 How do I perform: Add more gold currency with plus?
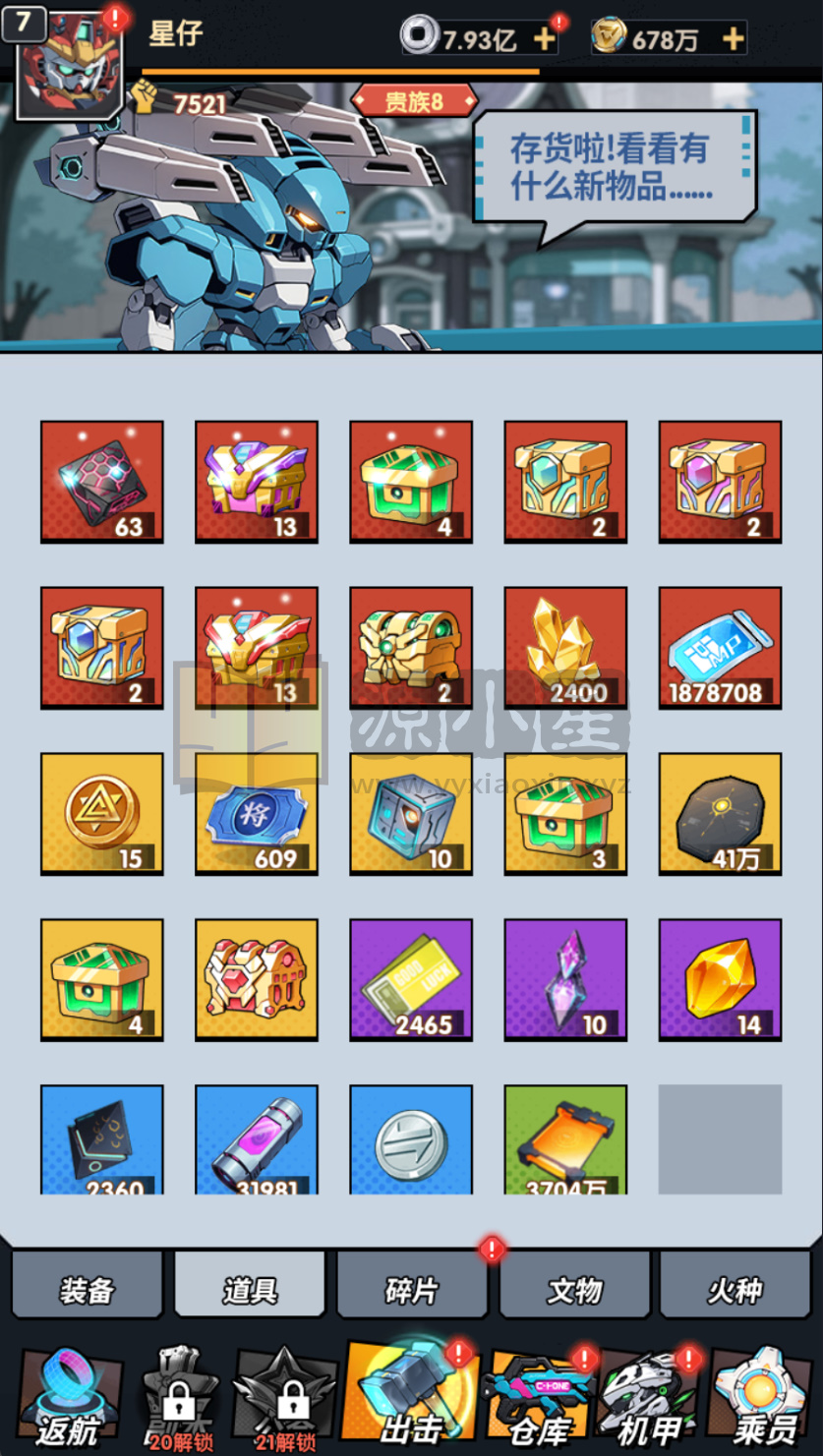click(x=733, y=39)
